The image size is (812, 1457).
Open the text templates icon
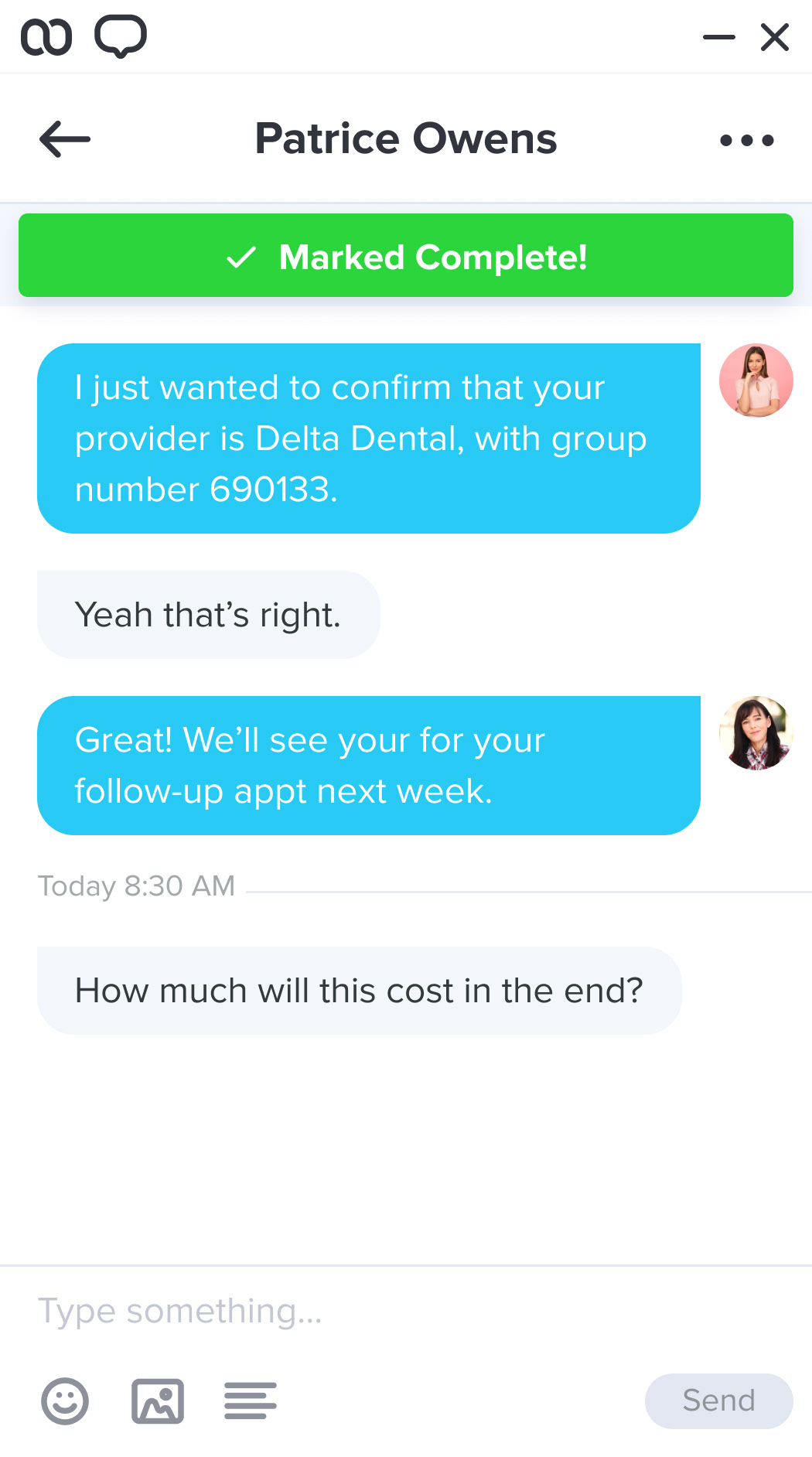pyautogui.click(x=251, y=1401)
